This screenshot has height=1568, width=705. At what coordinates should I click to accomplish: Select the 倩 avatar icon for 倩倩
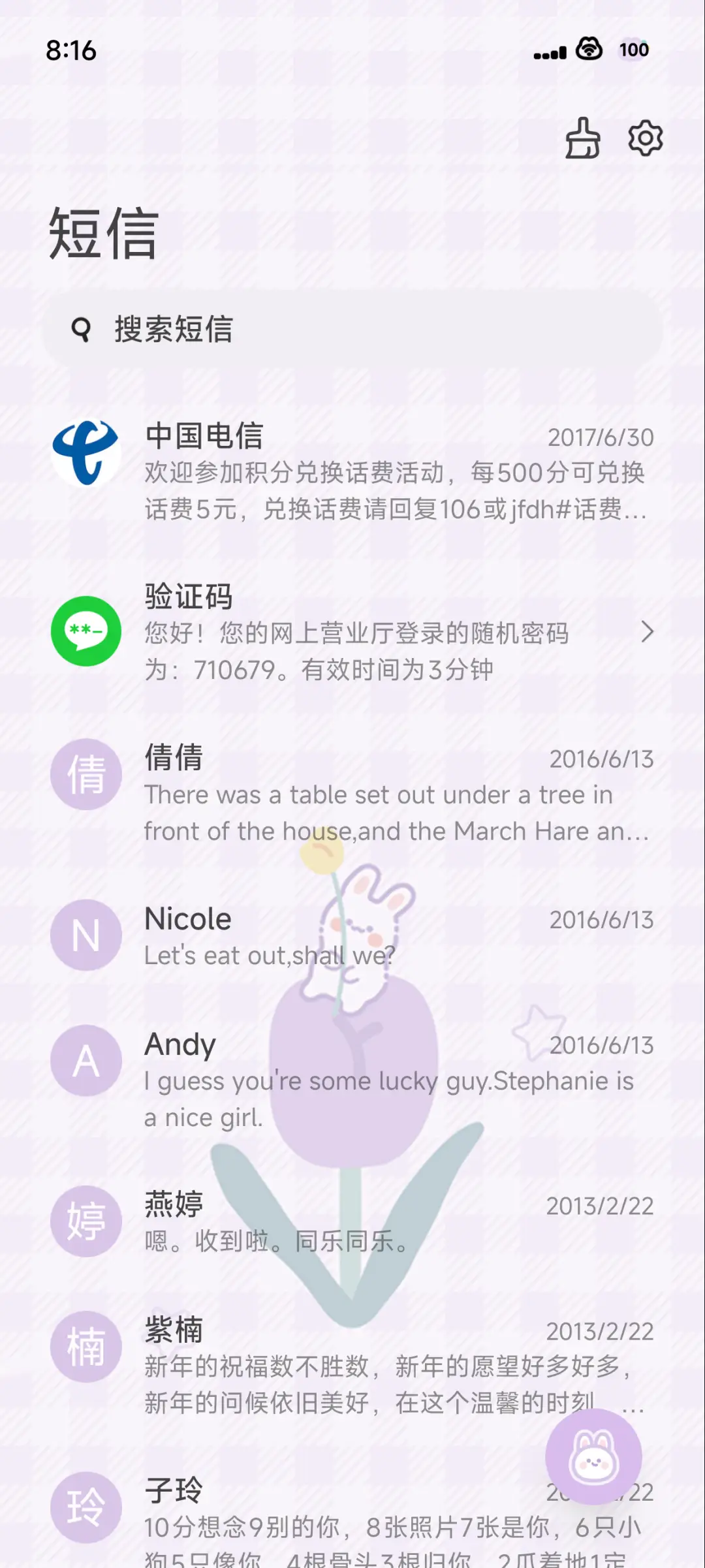(x=85, y=774)
